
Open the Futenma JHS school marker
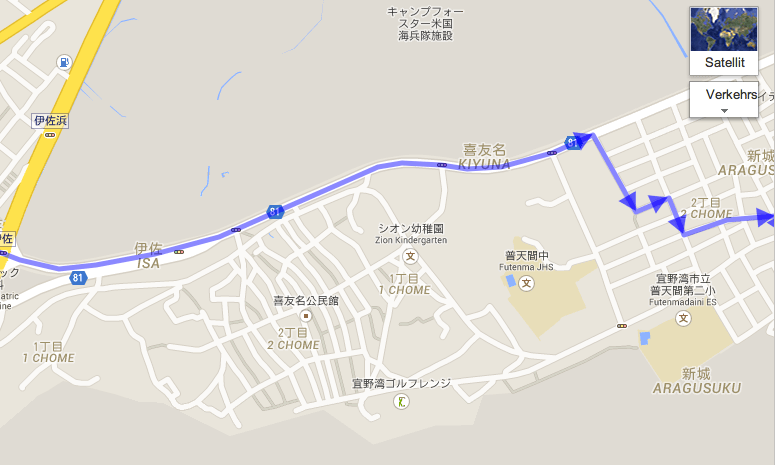pos(527,284)
